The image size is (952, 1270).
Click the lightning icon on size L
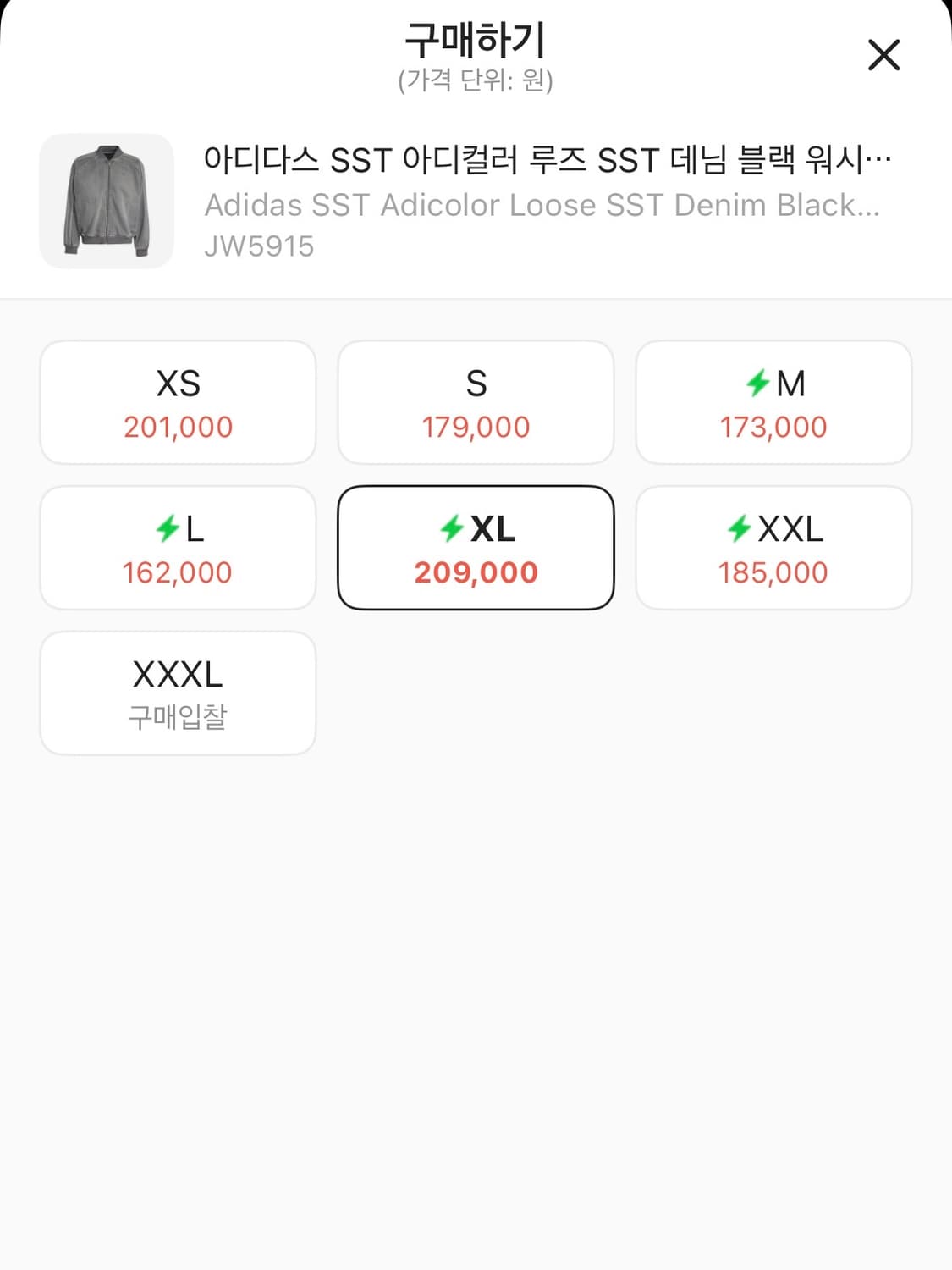168,528
